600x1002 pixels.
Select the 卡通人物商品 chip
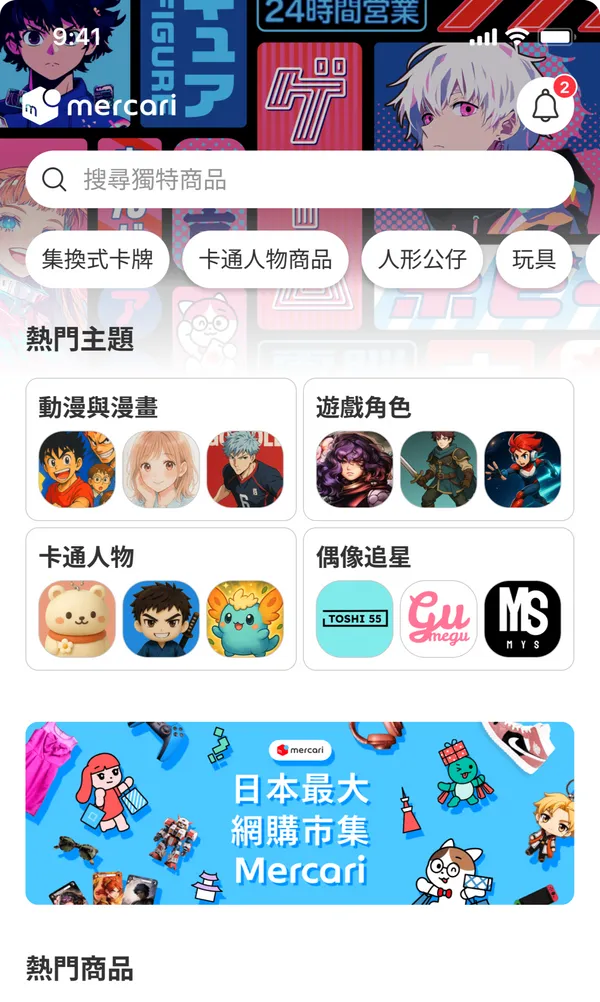click(265, 260)
